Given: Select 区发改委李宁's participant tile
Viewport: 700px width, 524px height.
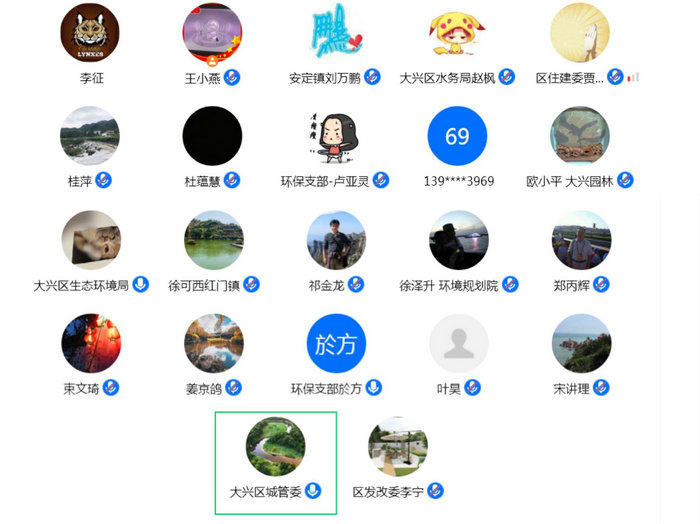Looking at the screenshot, I should point(397,448).
